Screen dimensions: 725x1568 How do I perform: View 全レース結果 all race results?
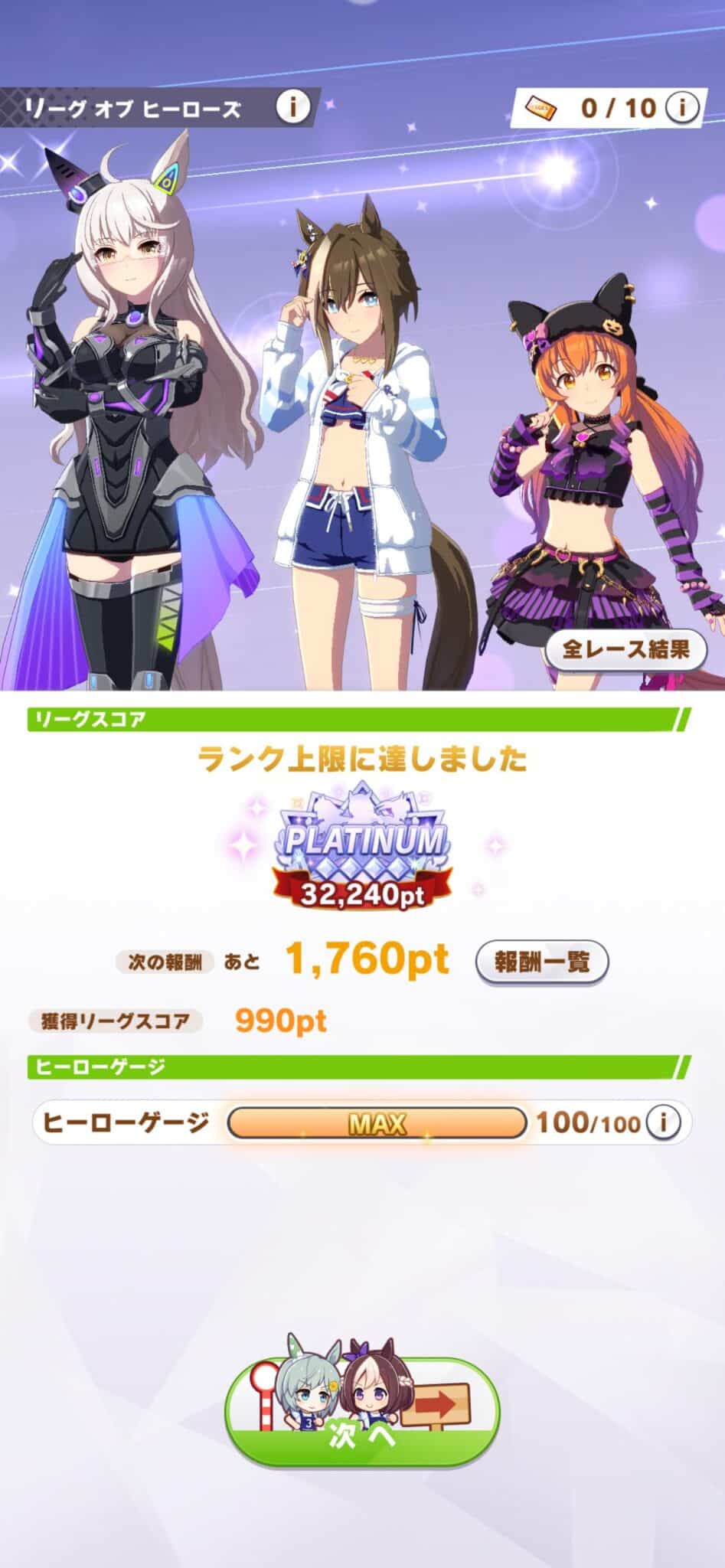tap(625, 650)
